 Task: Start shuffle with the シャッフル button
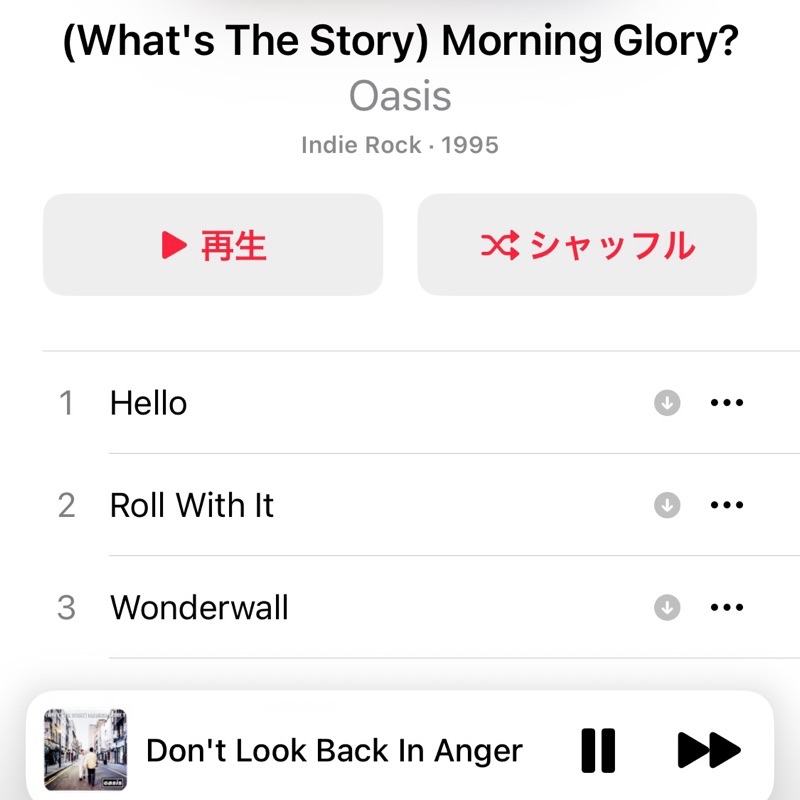click(587, 245)
